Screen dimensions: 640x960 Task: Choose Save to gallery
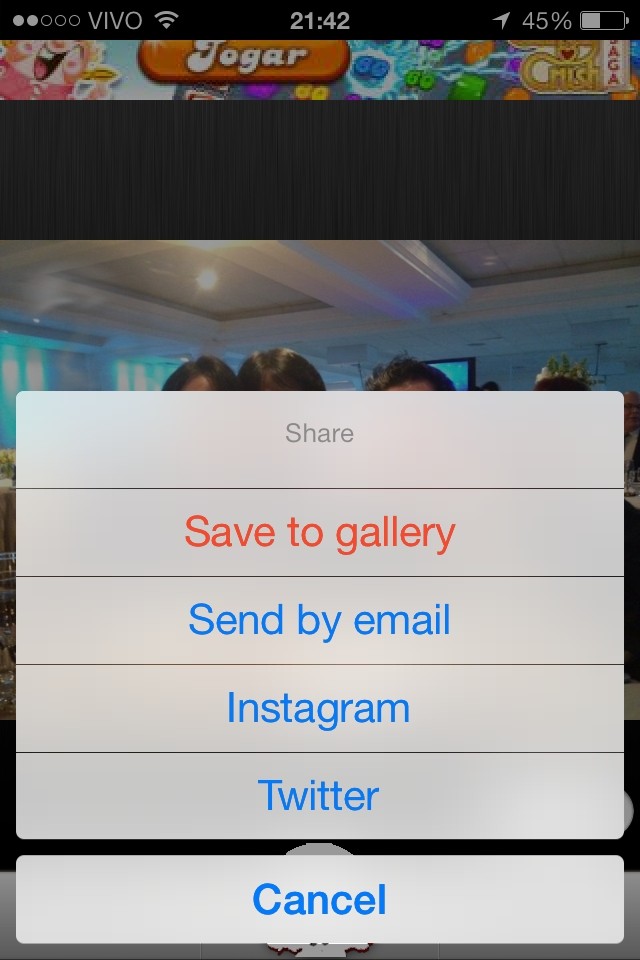(x=320, y=532)
